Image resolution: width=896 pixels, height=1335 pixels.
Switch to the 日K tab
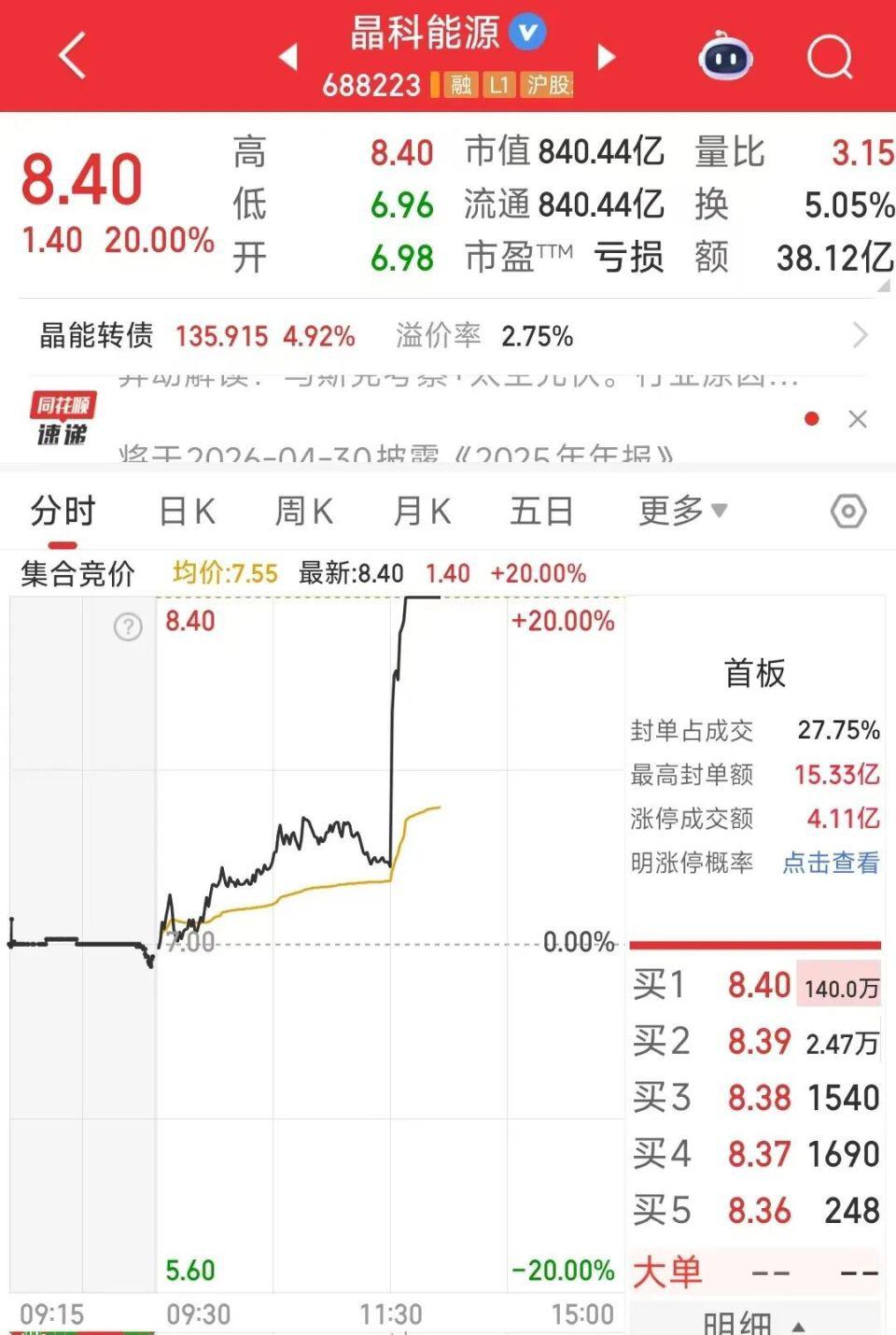tap(187, 512)
